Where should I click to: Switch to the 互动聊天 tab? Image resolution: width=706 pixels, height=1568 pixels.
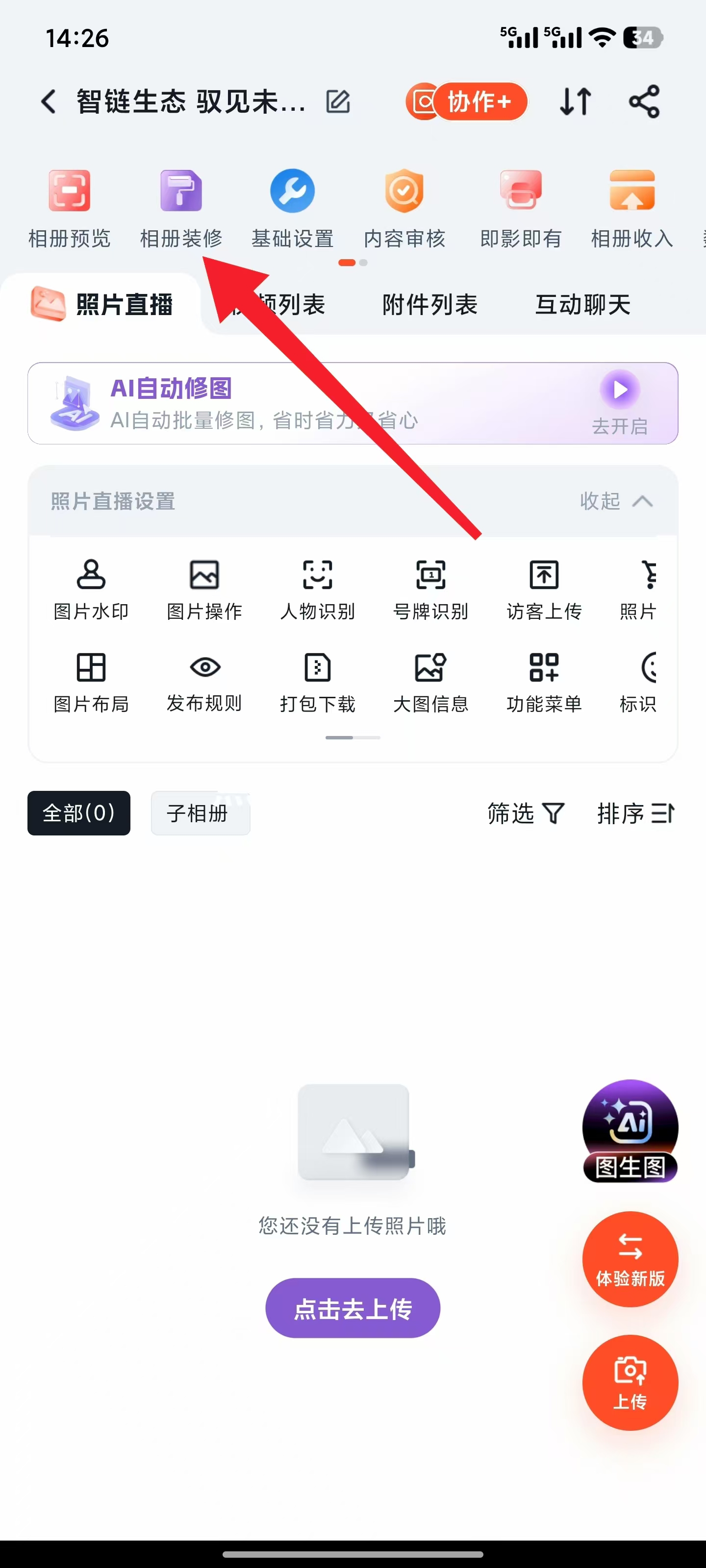tap(582, 304)
